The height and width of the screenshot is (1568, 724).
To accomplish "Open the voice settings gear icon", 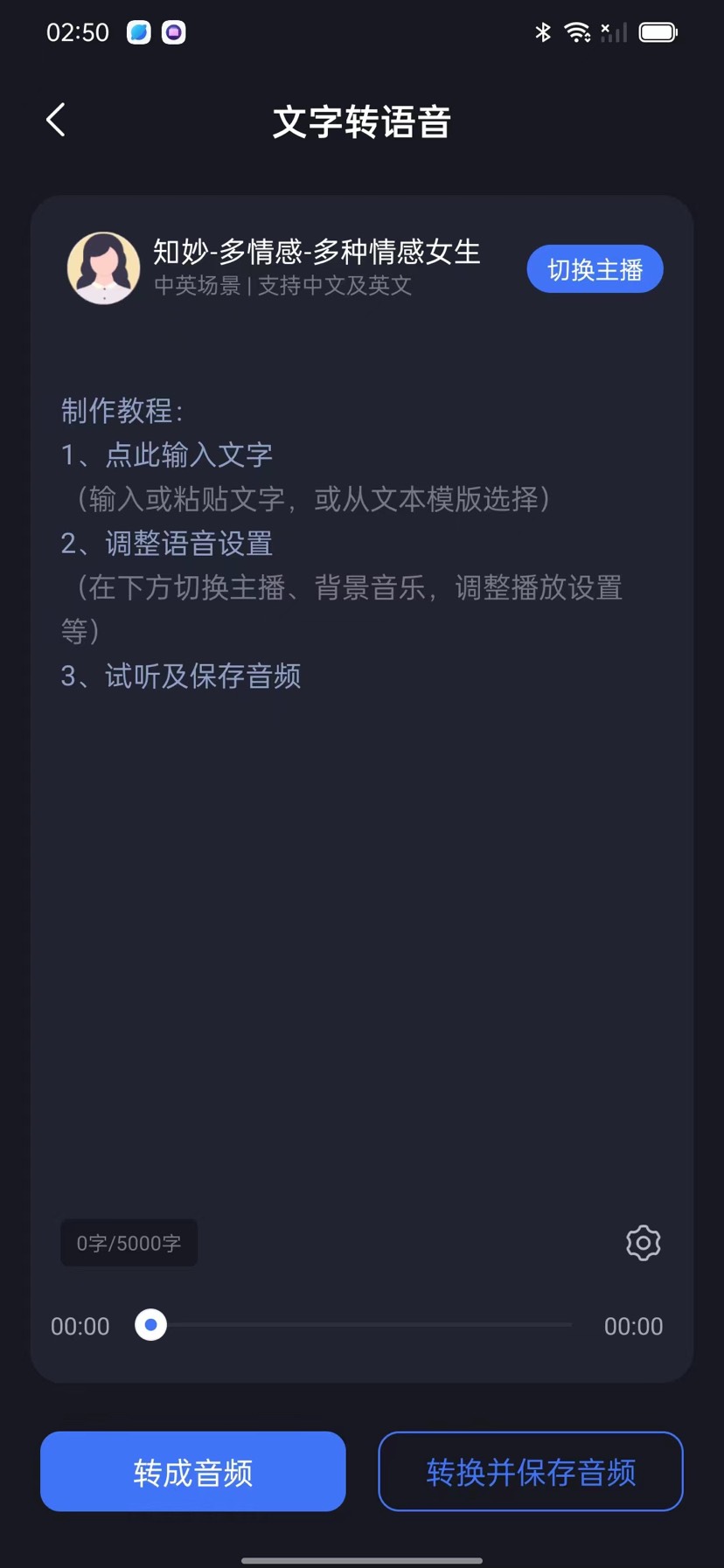I will [643, 1242].
